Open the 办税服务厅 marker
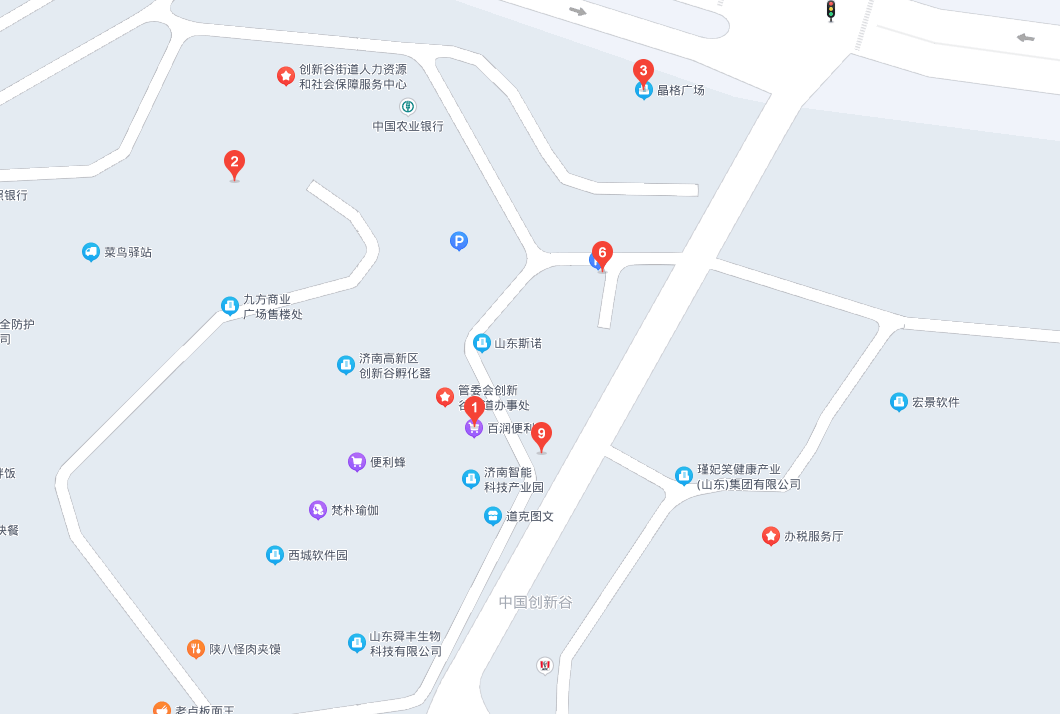This screenshot has width=1060, height=714. [x=771, y=536]
